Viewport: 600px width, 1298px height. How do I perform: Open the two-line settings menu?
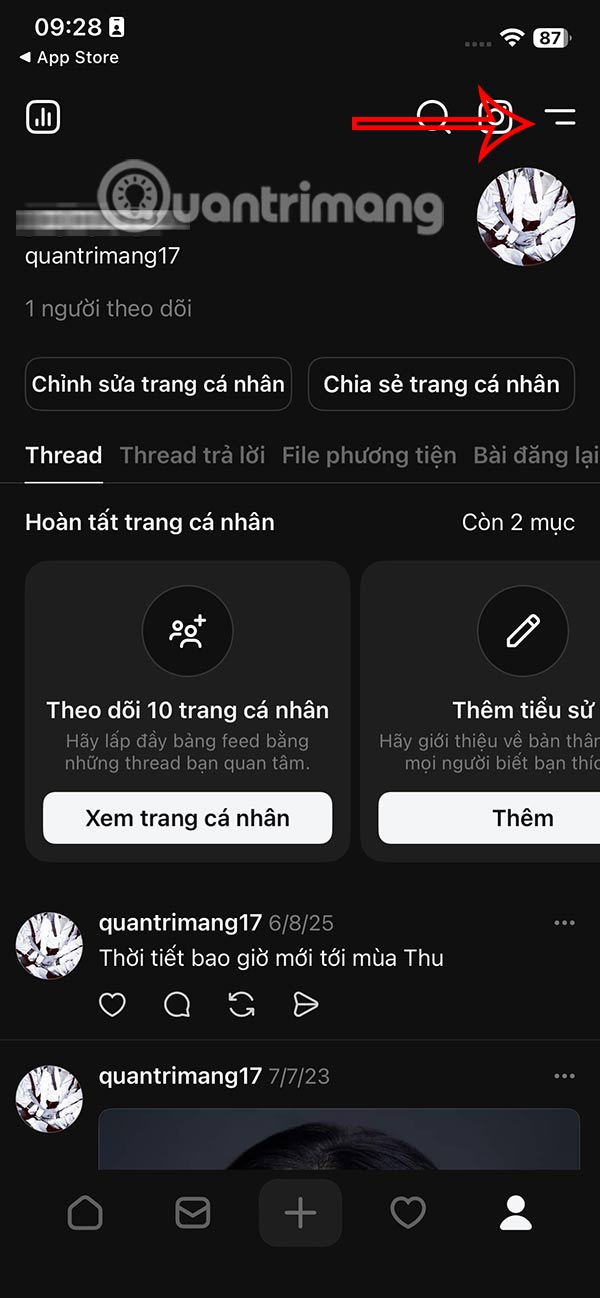[x=560, y=116]
